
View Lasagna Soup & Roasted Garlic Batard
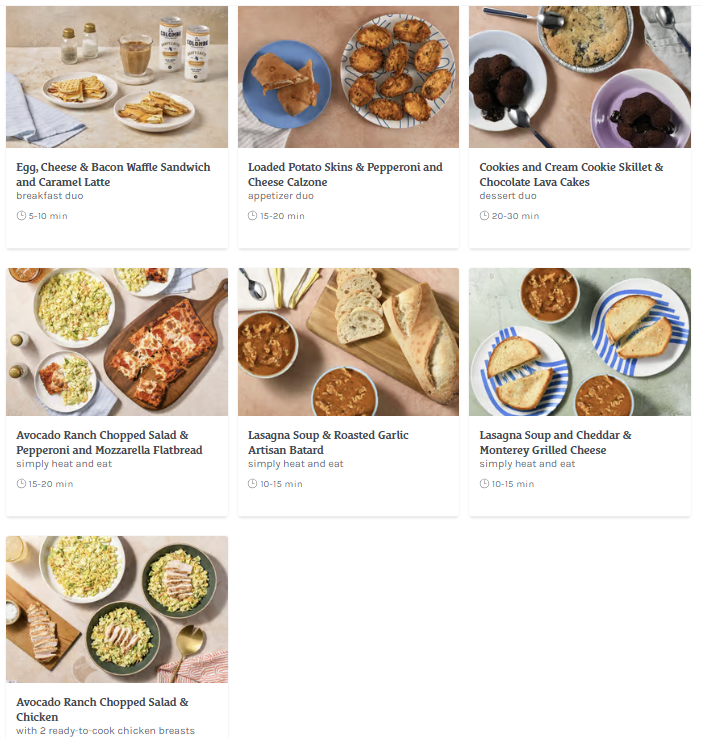347,442
